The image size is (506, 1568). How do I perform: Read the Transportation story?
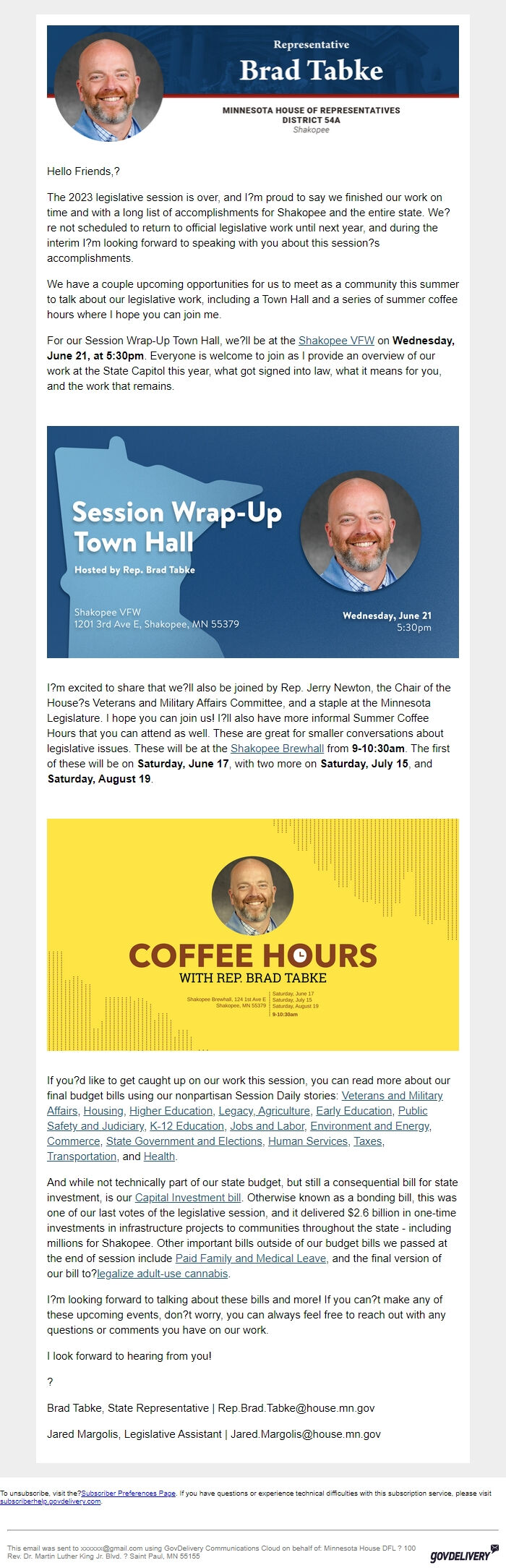coord(82,1156)
